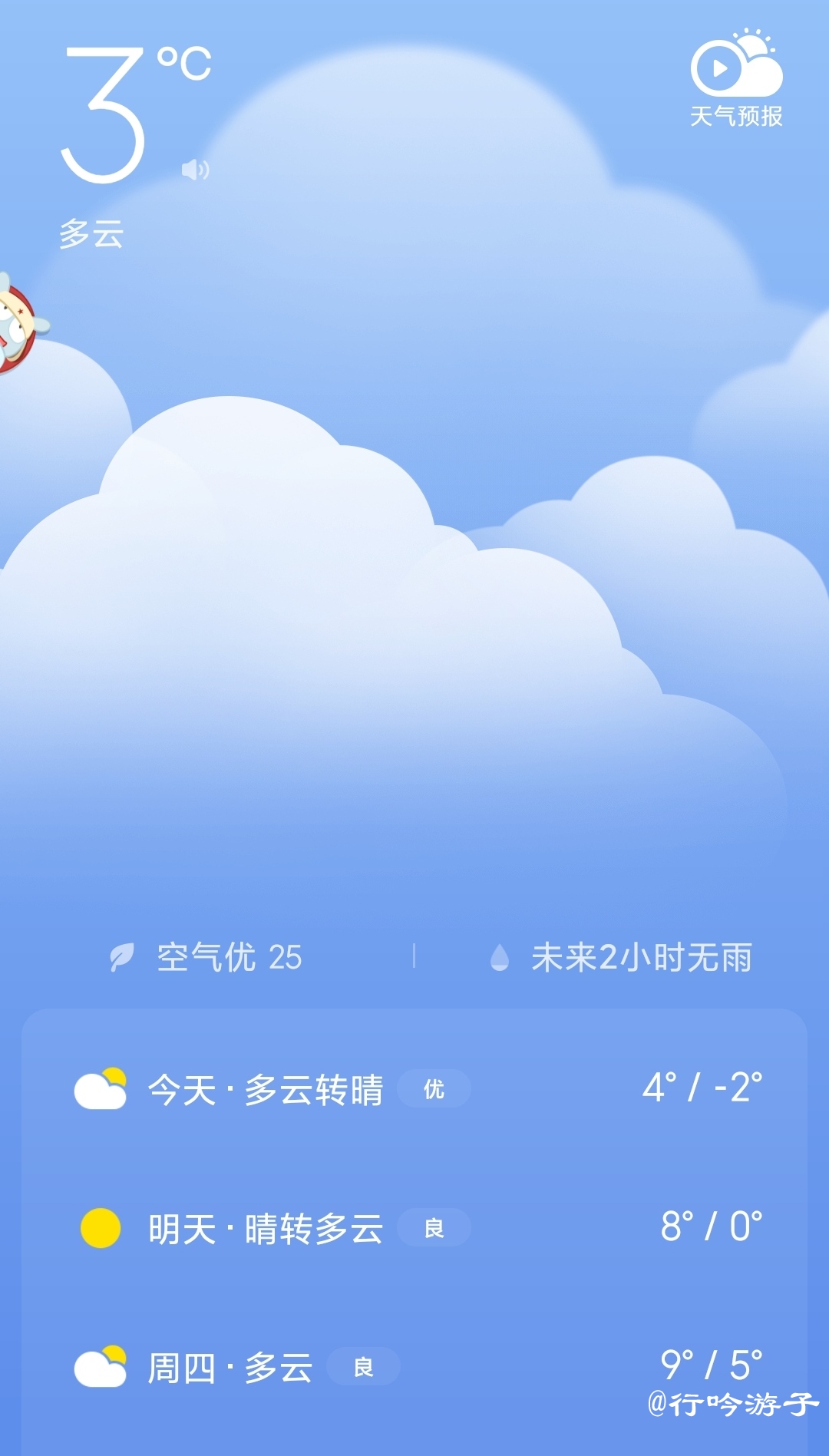Open today's forecast 今天·多云转晴
The width and height of the screenshot is (829, 1456).
click(414, 1088)
